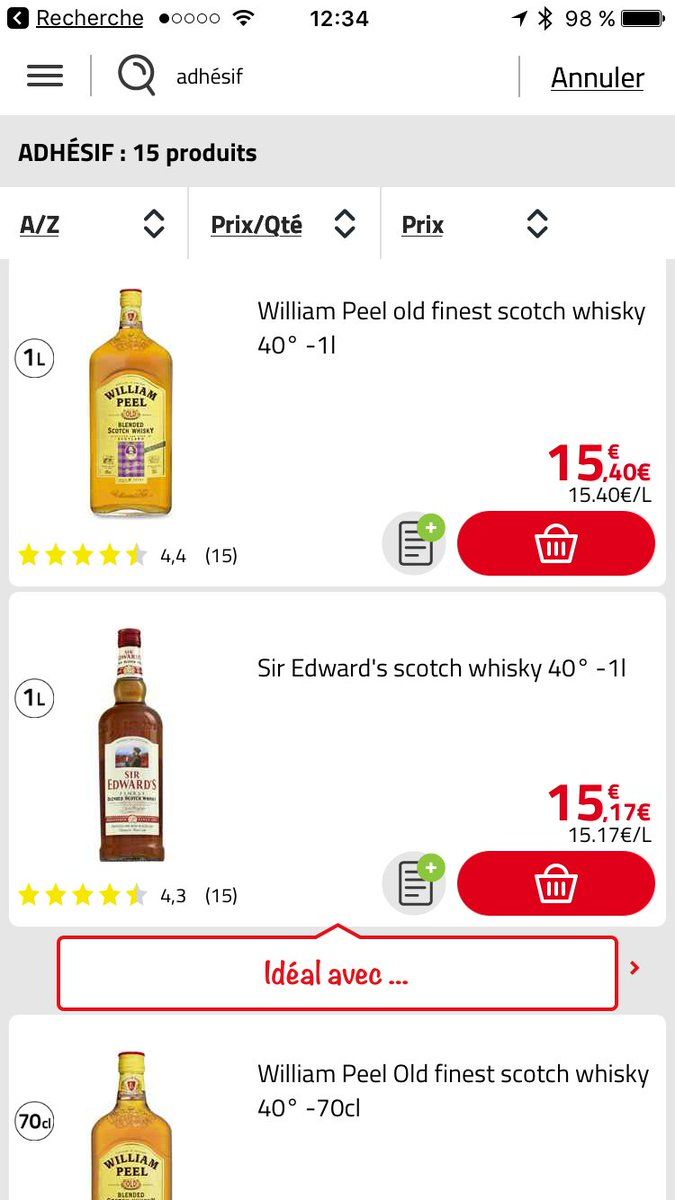Open the William Peel 1l whisky product
The image size is (675, 1200).
pyautogui.click(x=450, y=327)
